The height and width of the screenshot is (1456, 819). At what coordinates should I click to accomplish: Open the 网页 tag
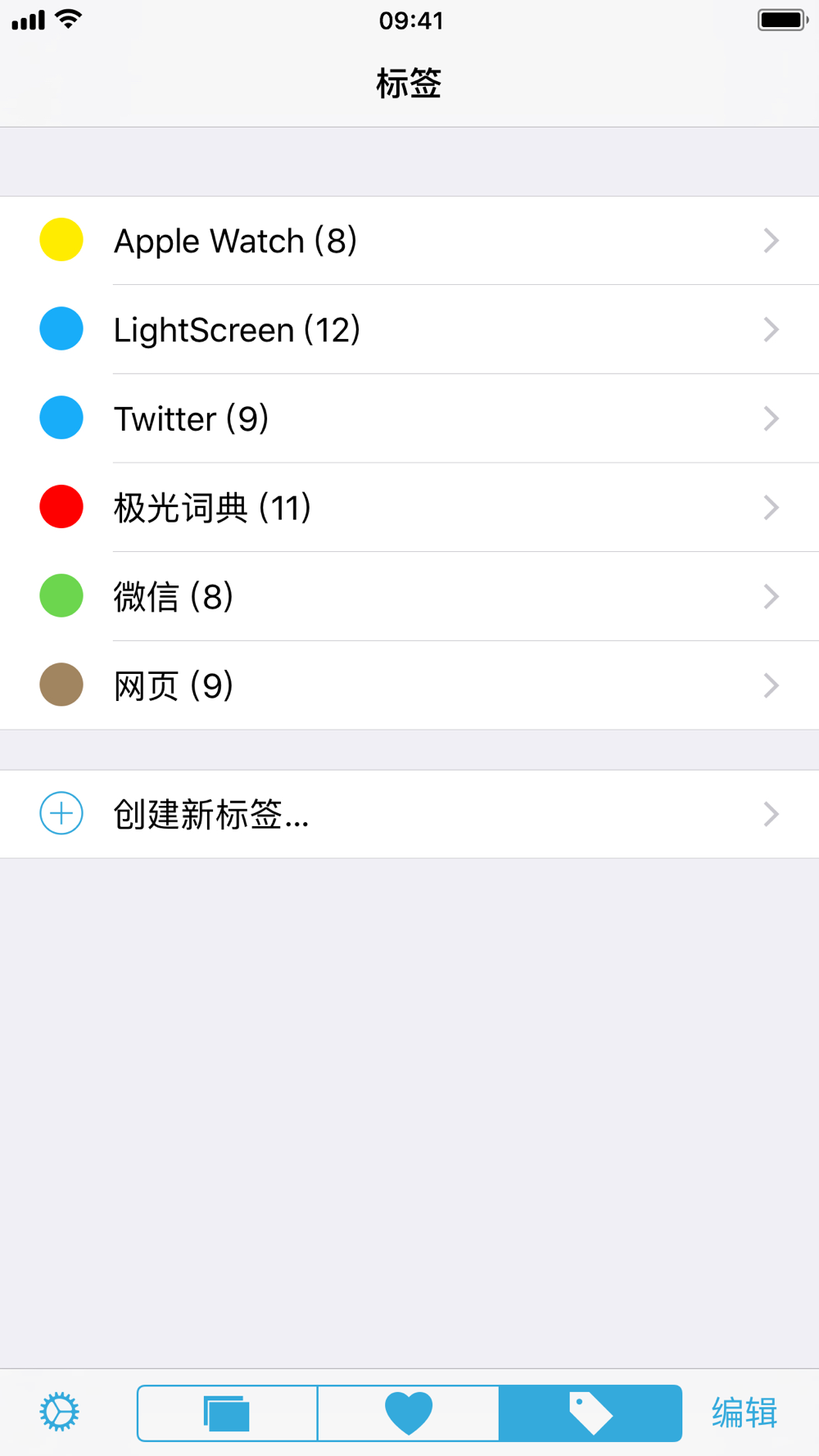coord(409,685)
